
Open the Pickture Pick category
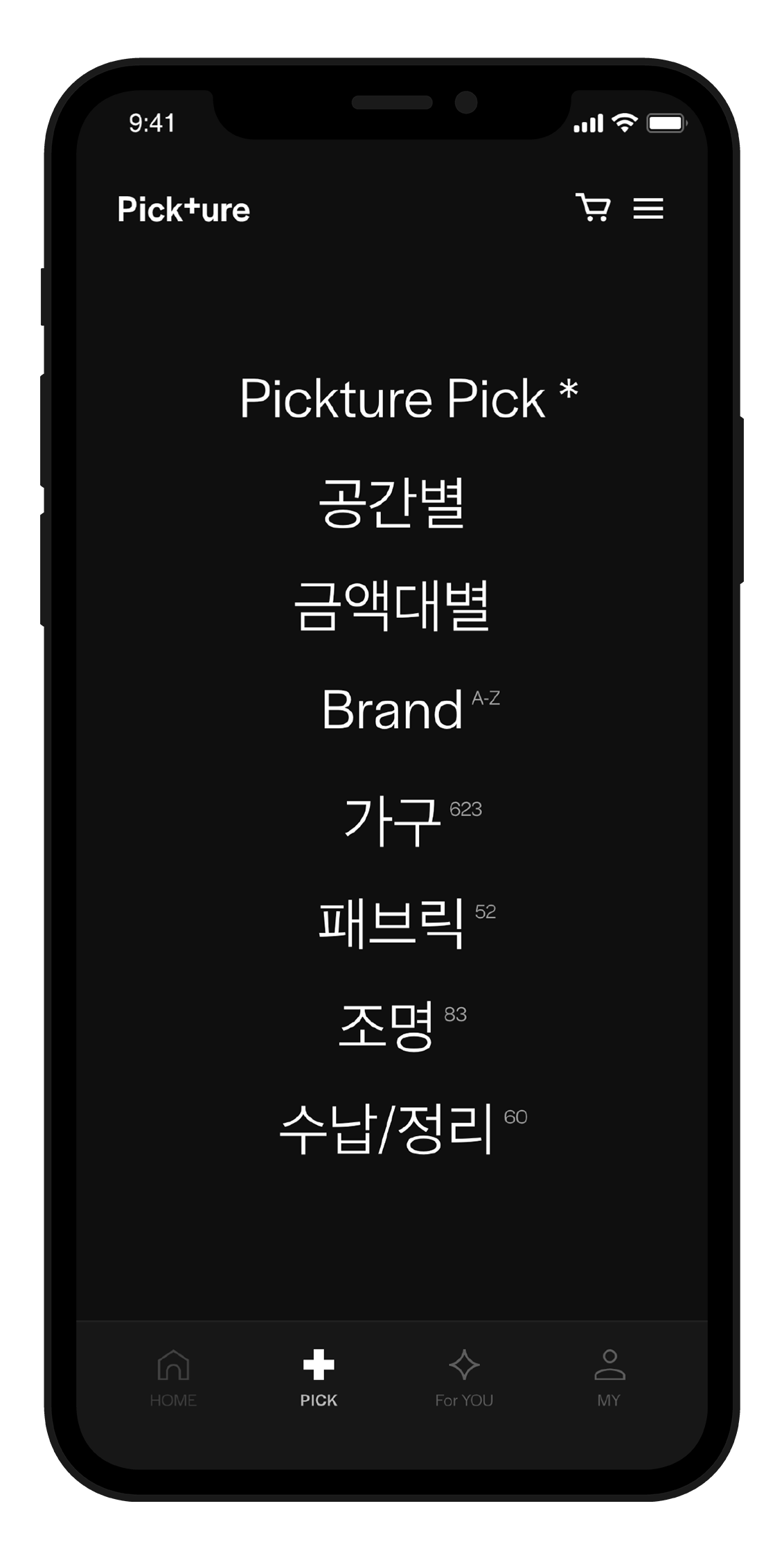click(408, 398)
